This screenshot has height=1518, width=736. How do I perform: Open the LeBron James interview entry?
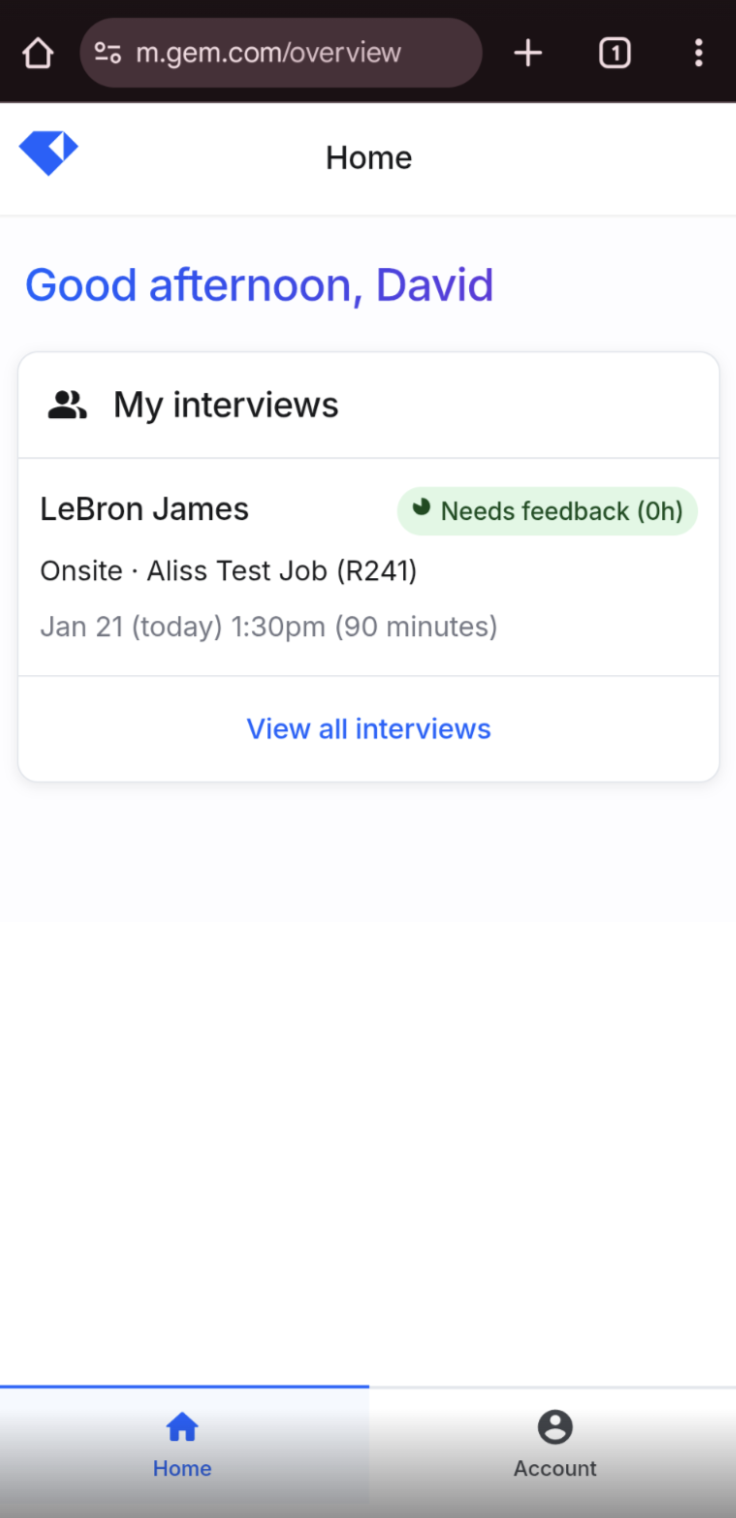[x=368, y=567]
